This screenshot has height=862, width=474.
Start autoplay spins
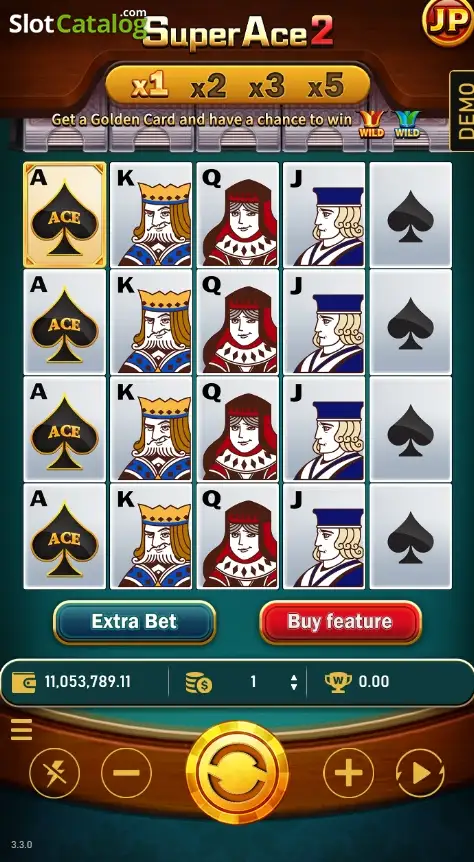pyautogui.click(x=421, y=773)
